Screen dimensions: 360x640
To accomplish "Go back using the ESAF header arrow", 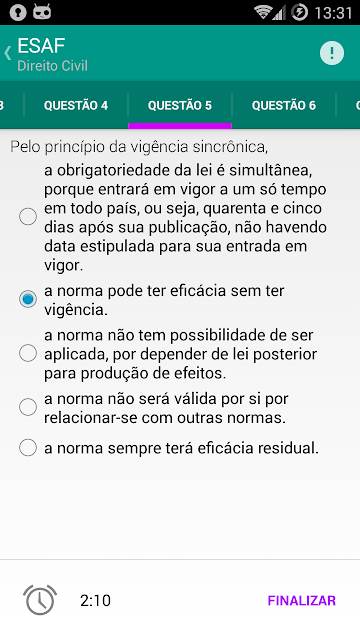I will [x=8, y=53].
